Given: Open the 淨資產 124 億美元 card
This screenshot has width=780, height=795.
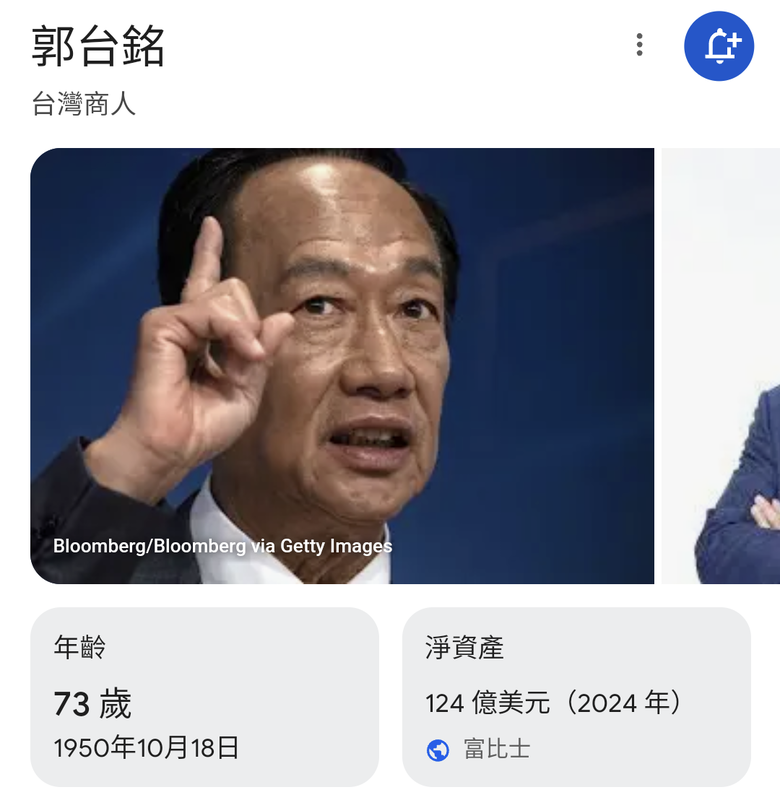Looking at the screenshot, I should tap(576, 697).
